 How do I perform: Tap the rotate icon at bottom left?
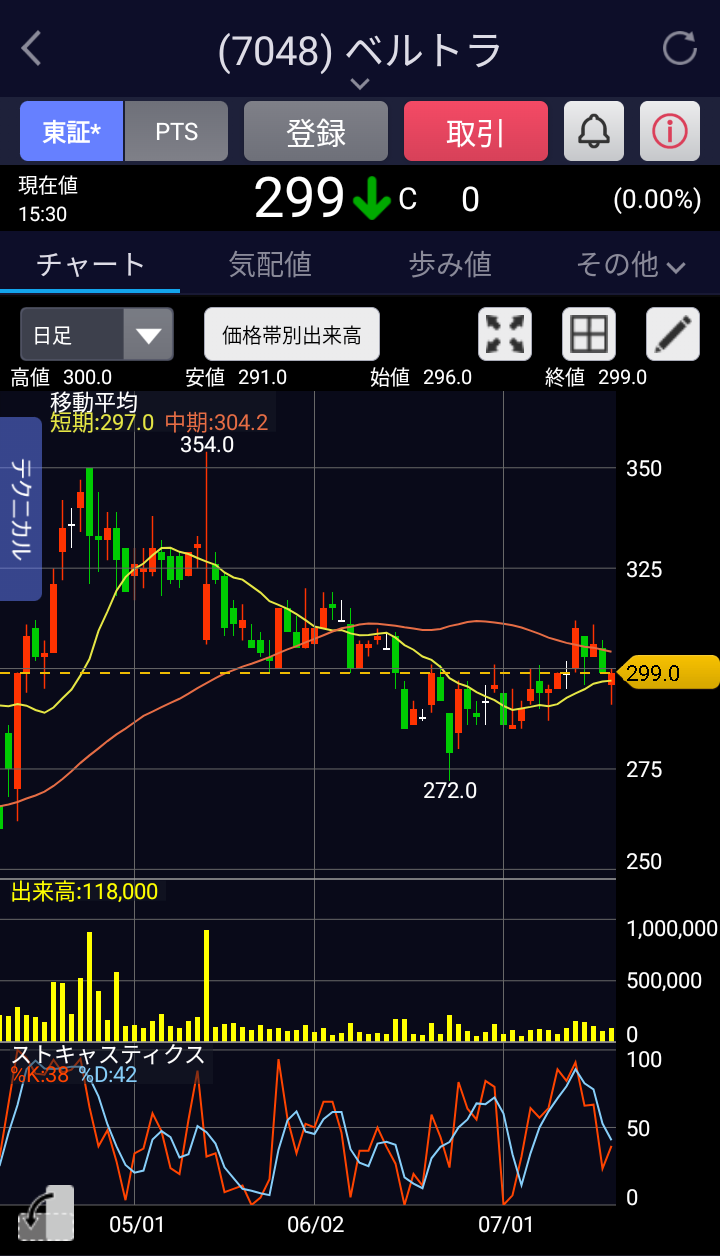tap(46, 1213)
